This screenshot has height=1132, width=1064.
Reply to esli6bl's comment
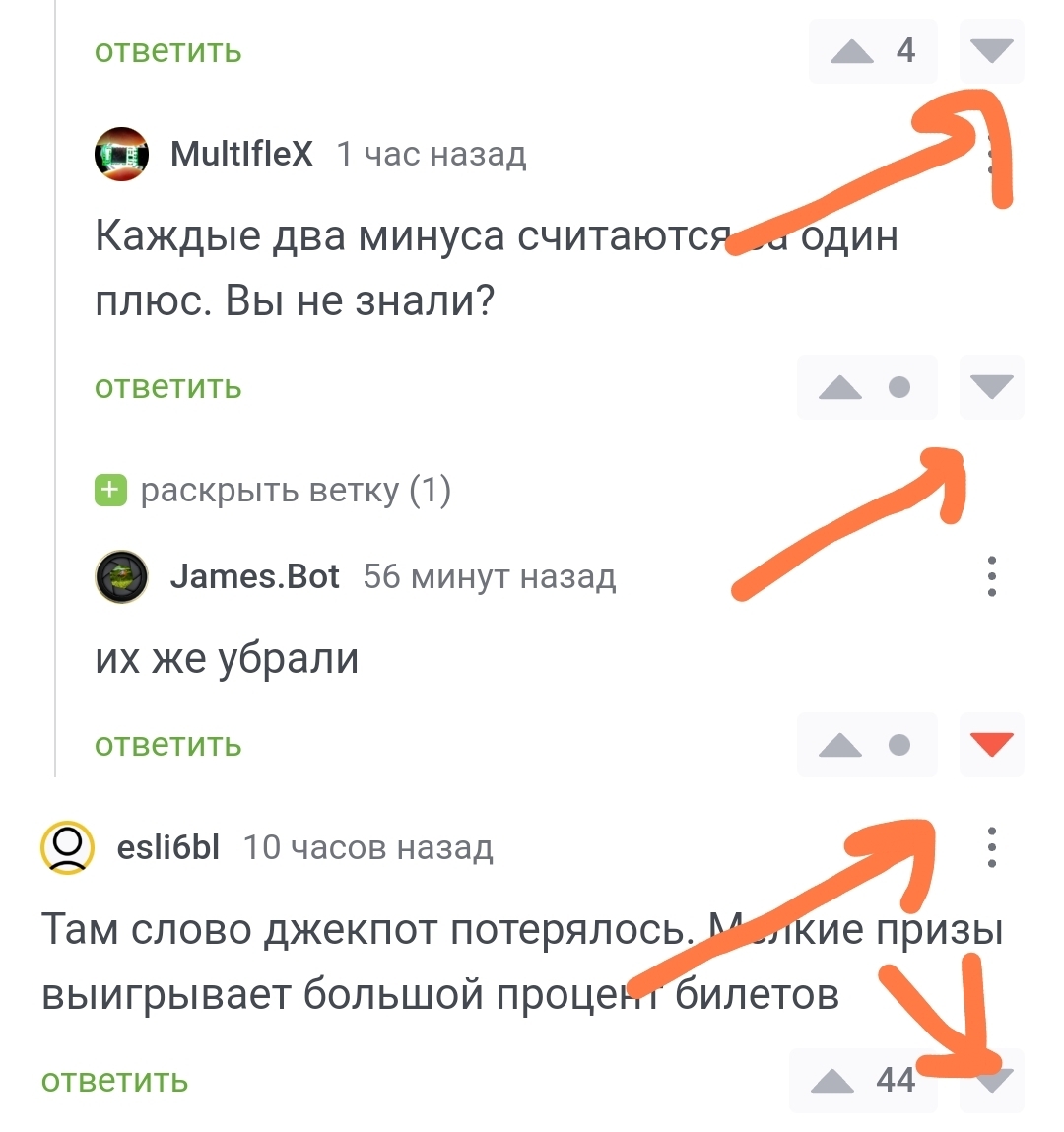(114, 1081)
